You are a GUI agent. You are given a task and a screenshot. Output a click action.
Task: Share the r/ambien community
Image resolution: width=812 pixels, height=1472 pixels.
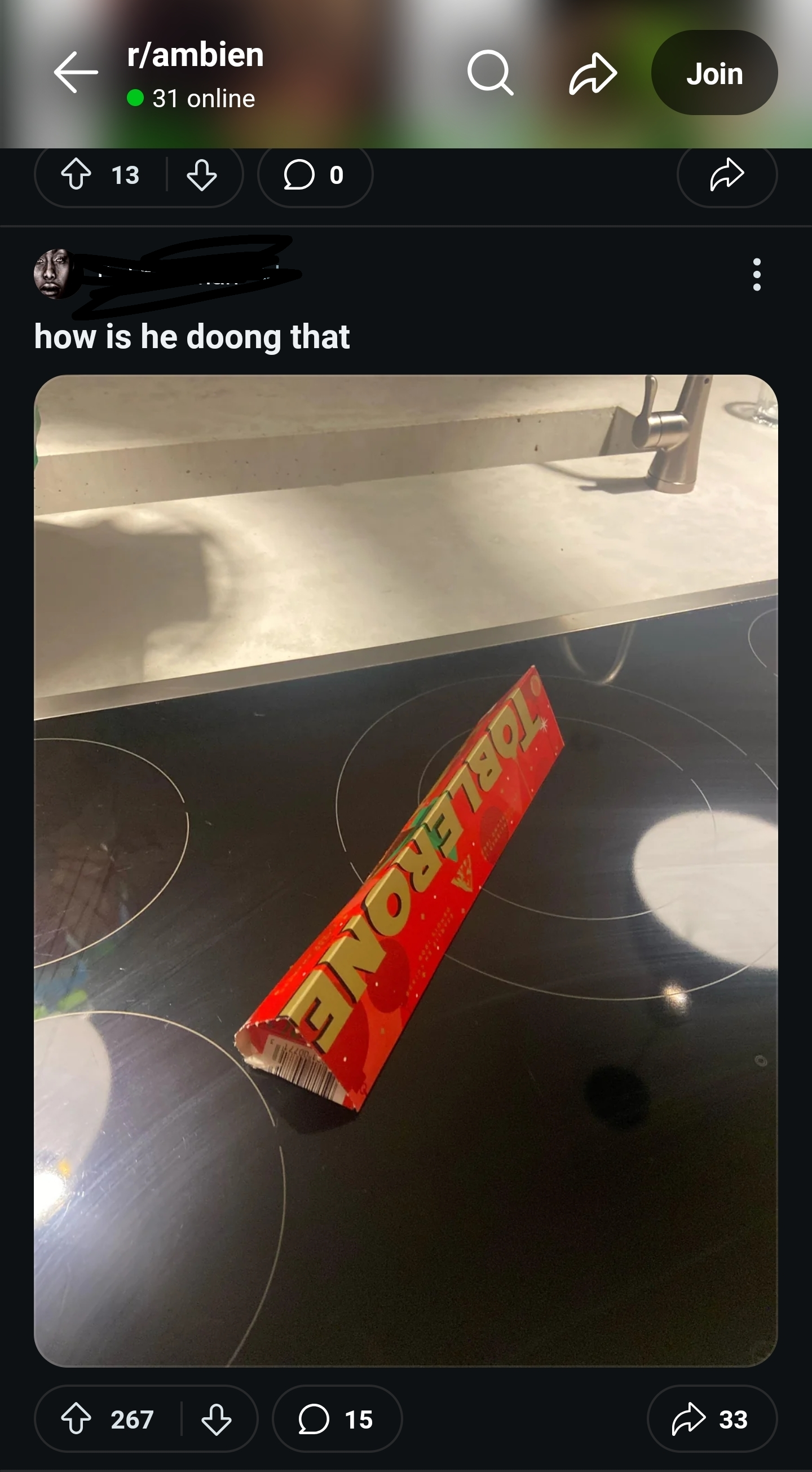click(593, 73)
